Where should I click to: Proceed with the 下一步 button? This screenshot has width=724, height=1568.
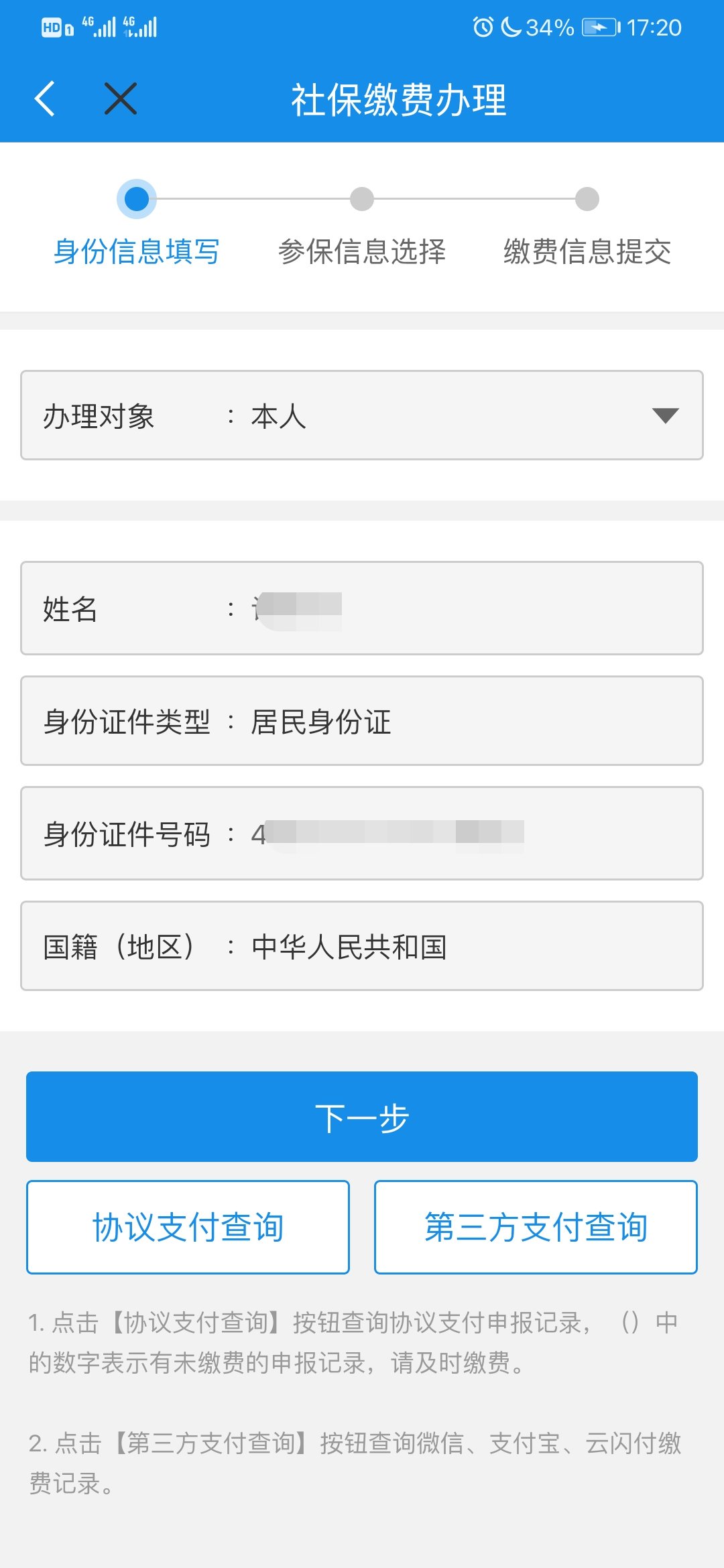362,1116
